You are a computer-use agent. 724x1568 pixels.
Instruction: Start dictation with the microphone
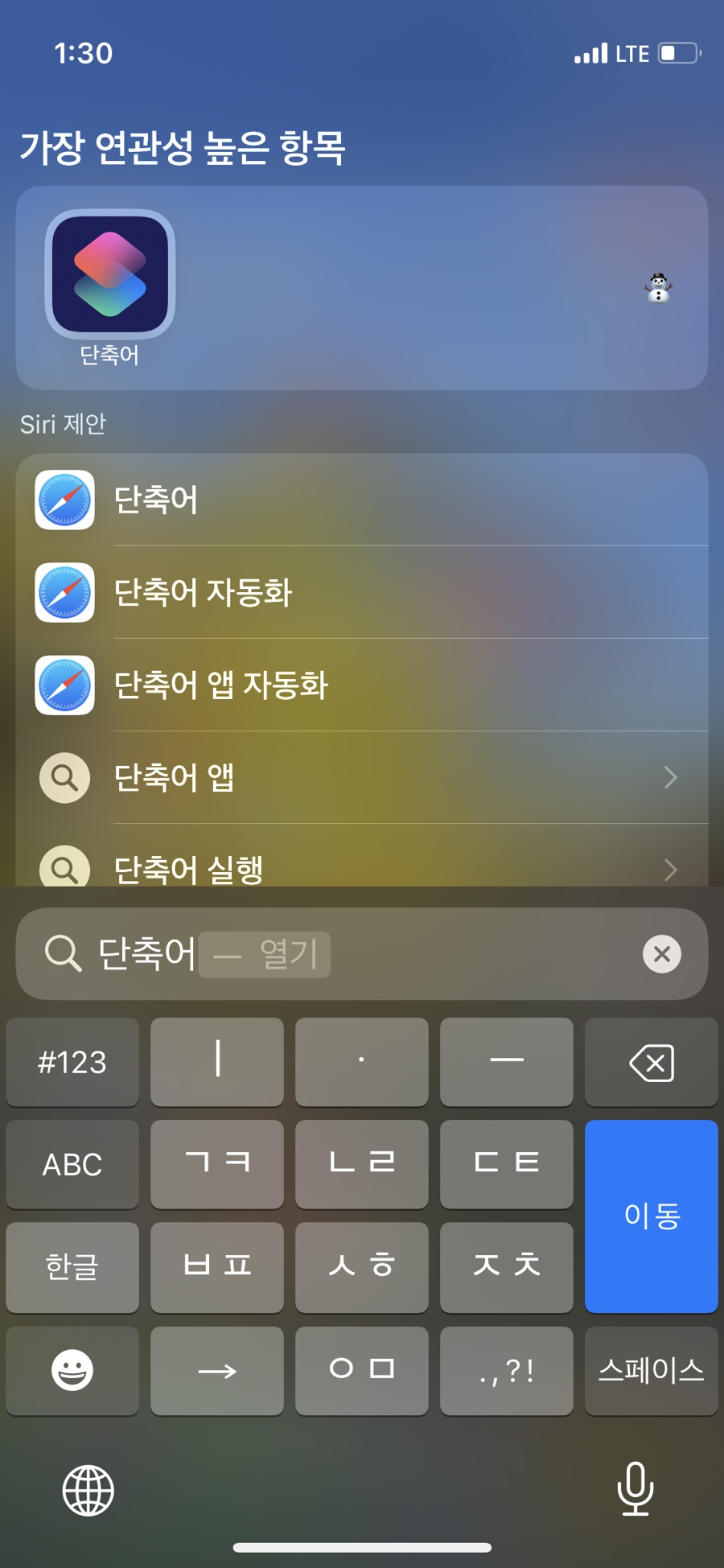pos(635,1488)
